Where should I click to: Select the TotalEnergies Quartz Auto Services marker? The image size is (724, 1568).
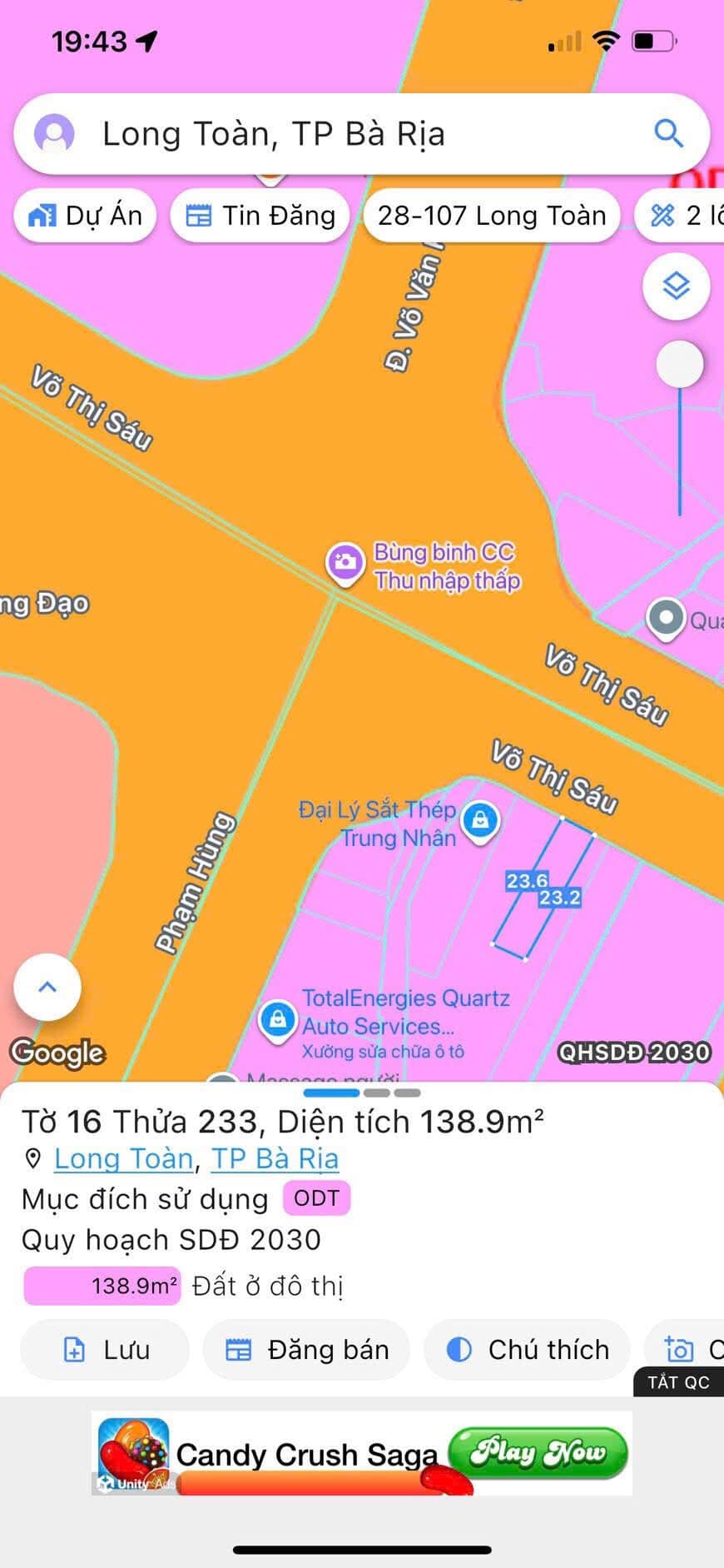tap(277, 1018)
